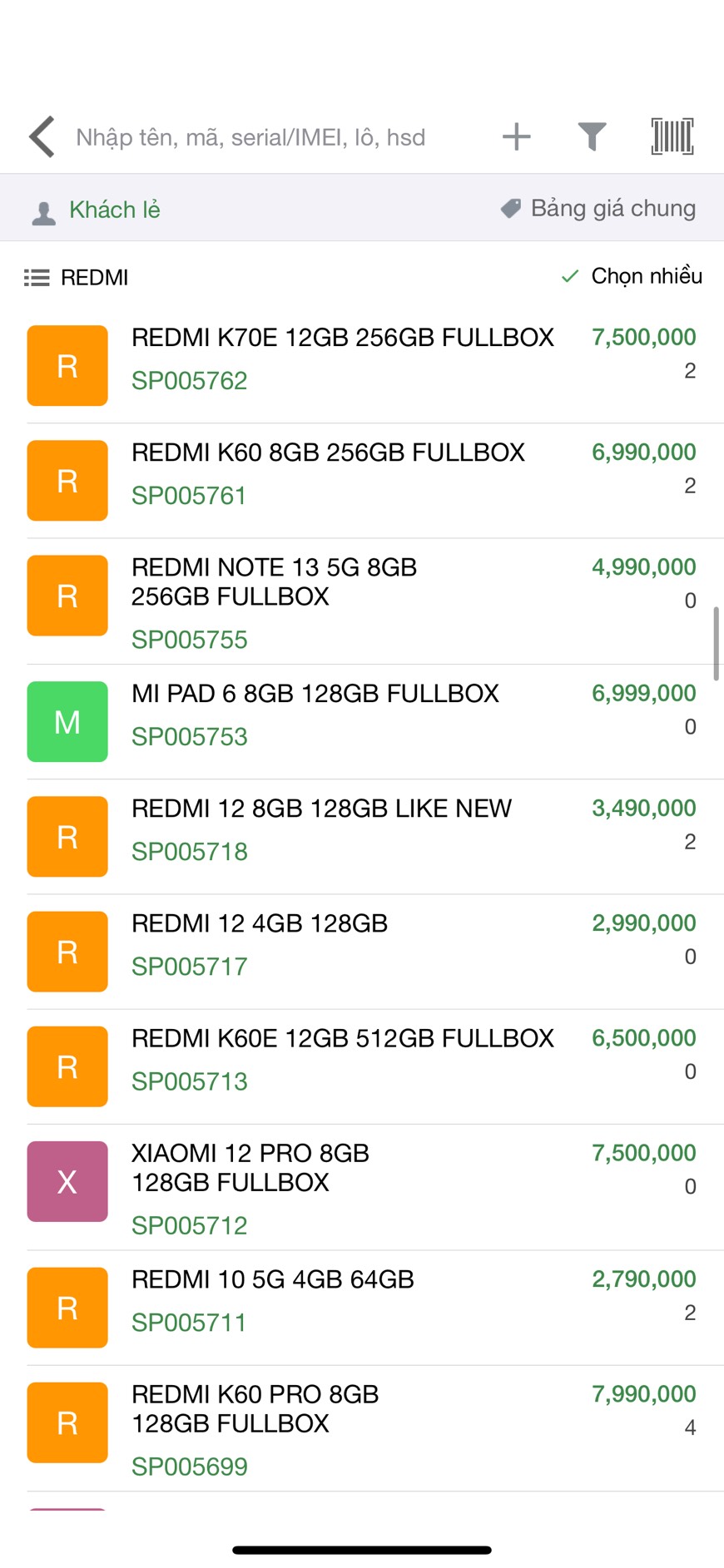Enable Chọn nhiều multi-select

(632, 275)
